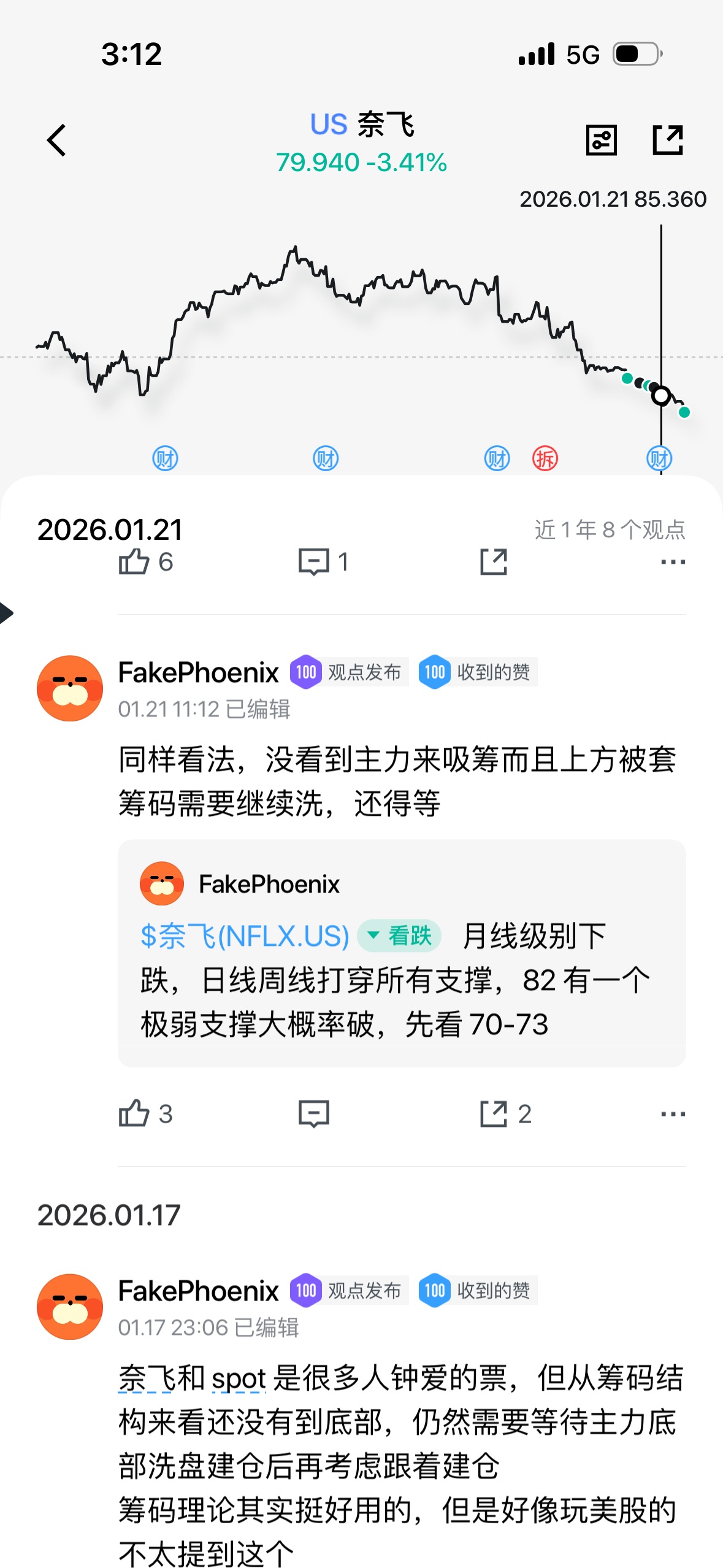Open comments on the post with 1 comment
723x1568 pixels.
314,561
